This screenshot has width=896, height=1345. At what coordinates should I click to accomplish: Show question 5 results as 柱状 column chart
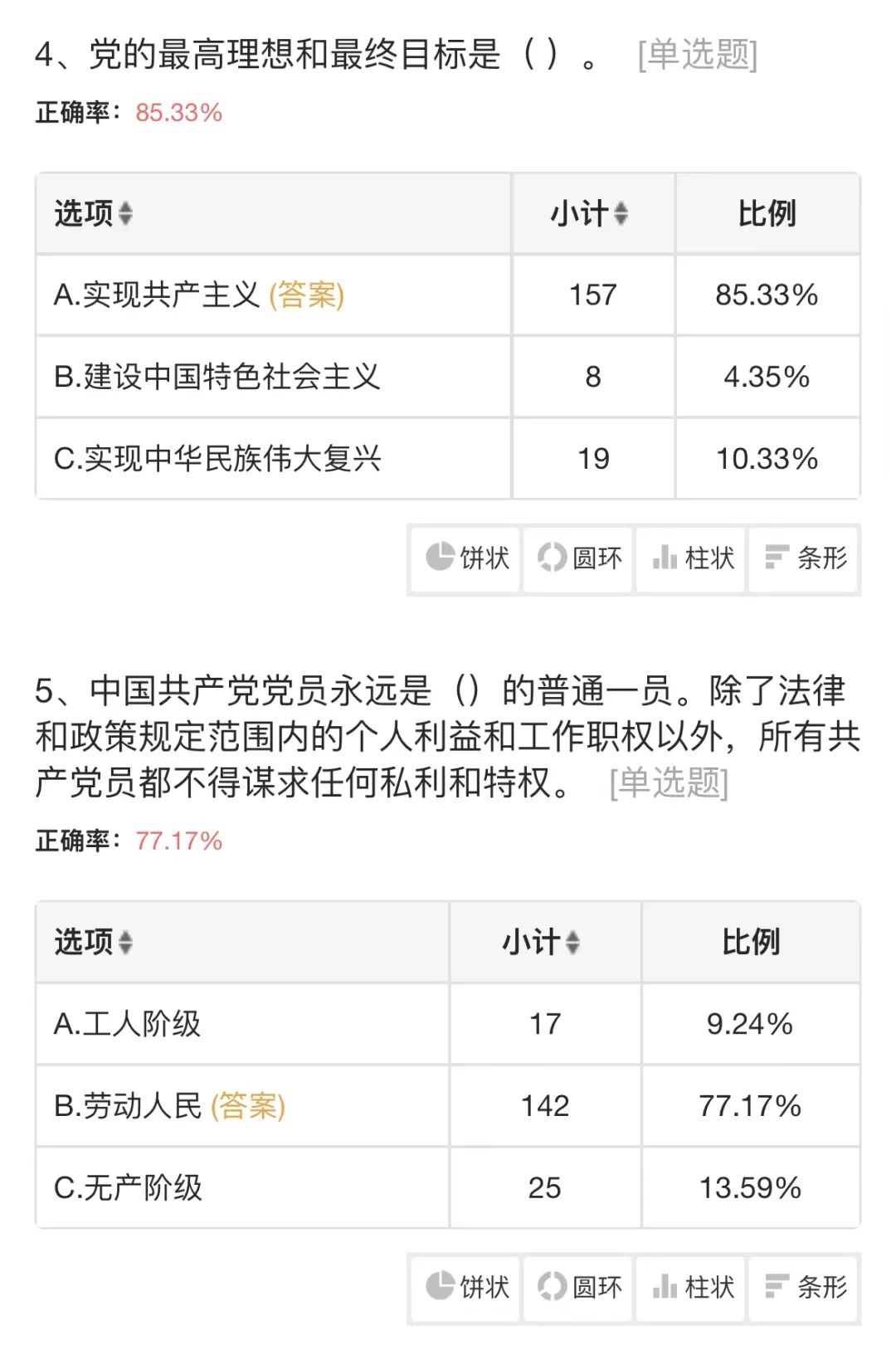(x=691, y=1287)
